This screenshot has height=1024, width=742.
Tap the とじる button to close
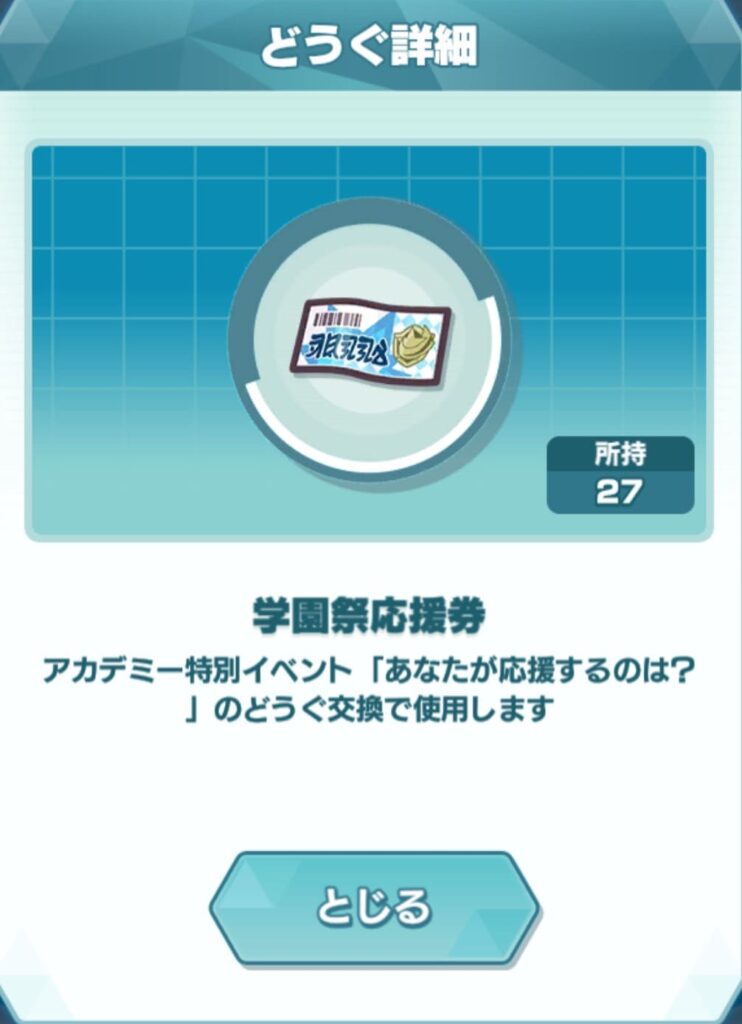tap(374, 908)
